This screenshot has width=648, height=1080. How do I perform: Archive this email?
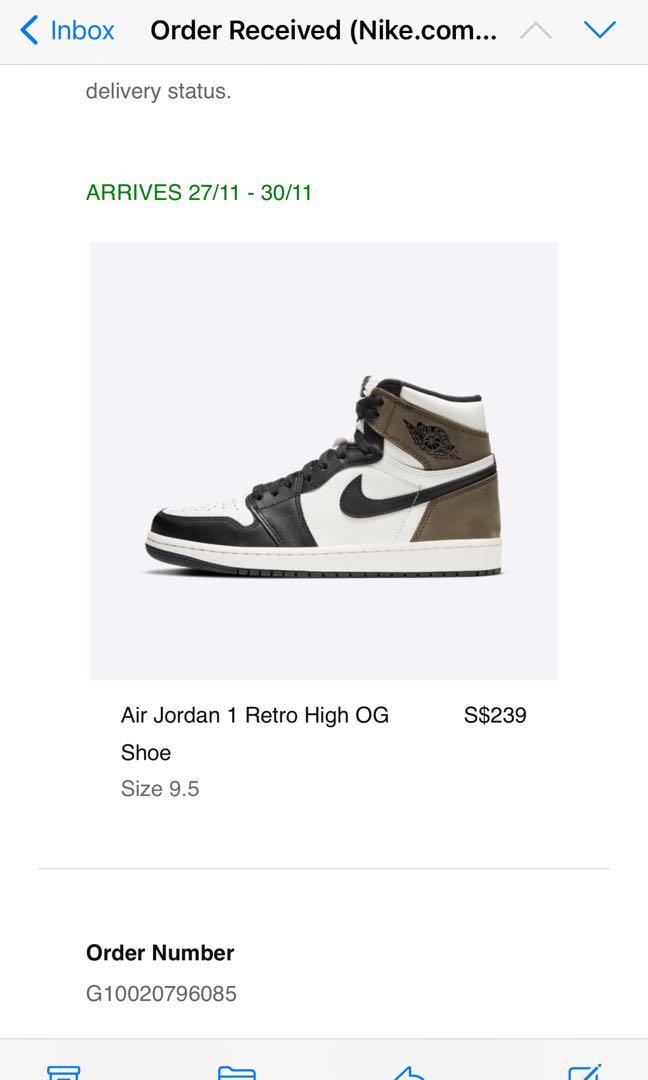(63, 1072)
